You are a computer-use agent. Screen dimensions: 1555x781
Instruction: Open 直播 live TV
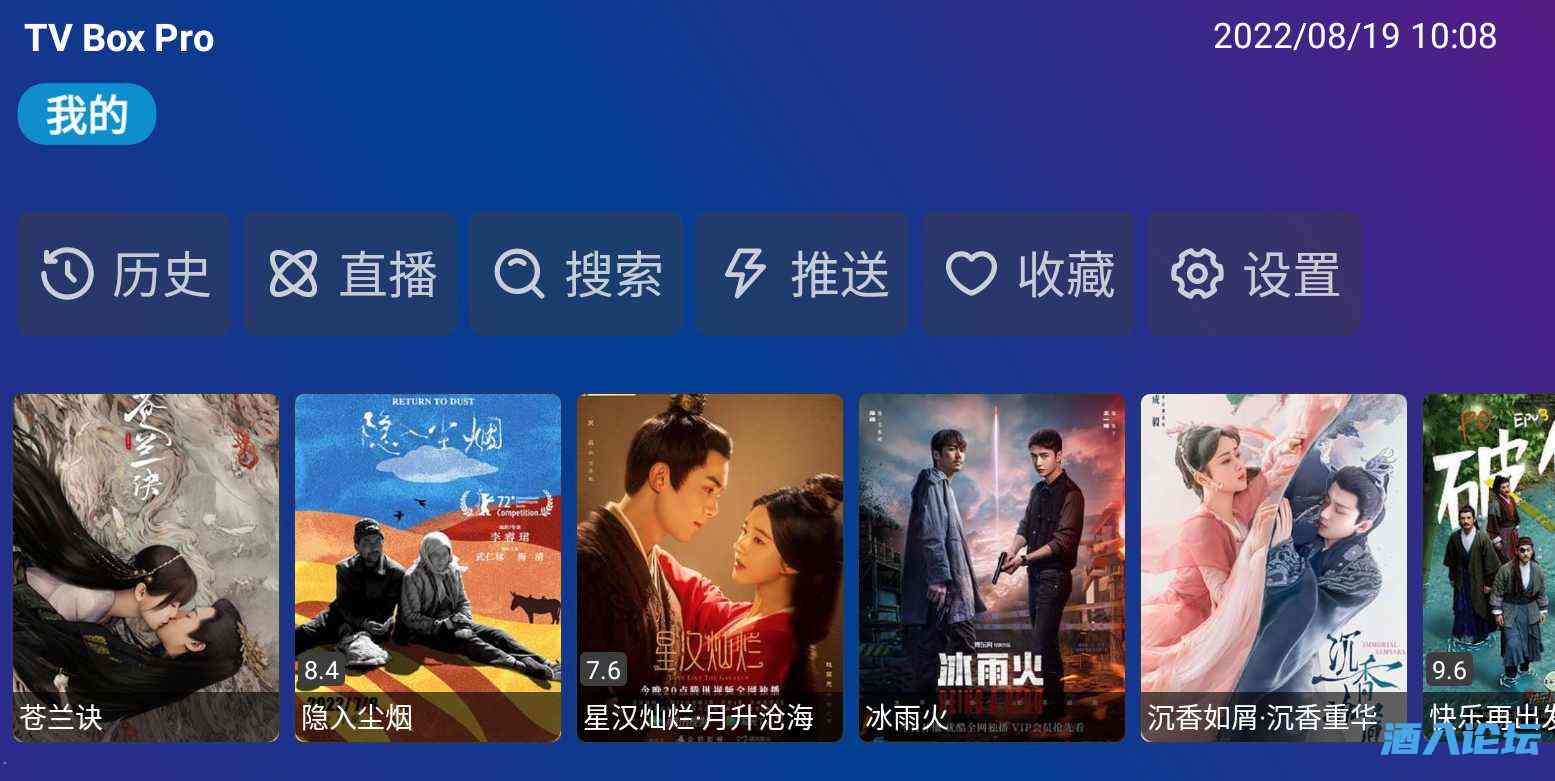click(x=350, y=274)
